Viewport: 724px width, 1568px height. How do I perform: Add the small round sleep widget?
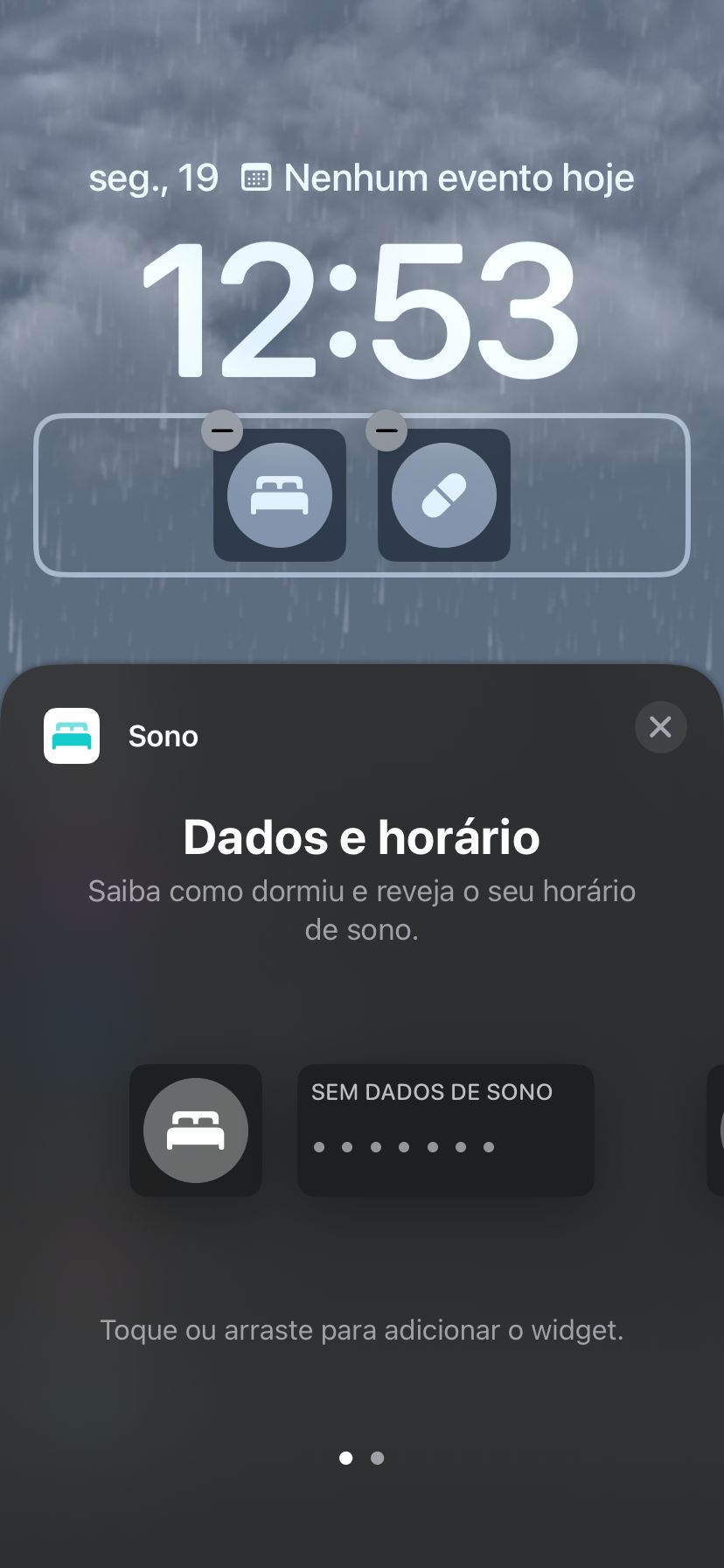pyautogui.click(x=196, y=1130)
